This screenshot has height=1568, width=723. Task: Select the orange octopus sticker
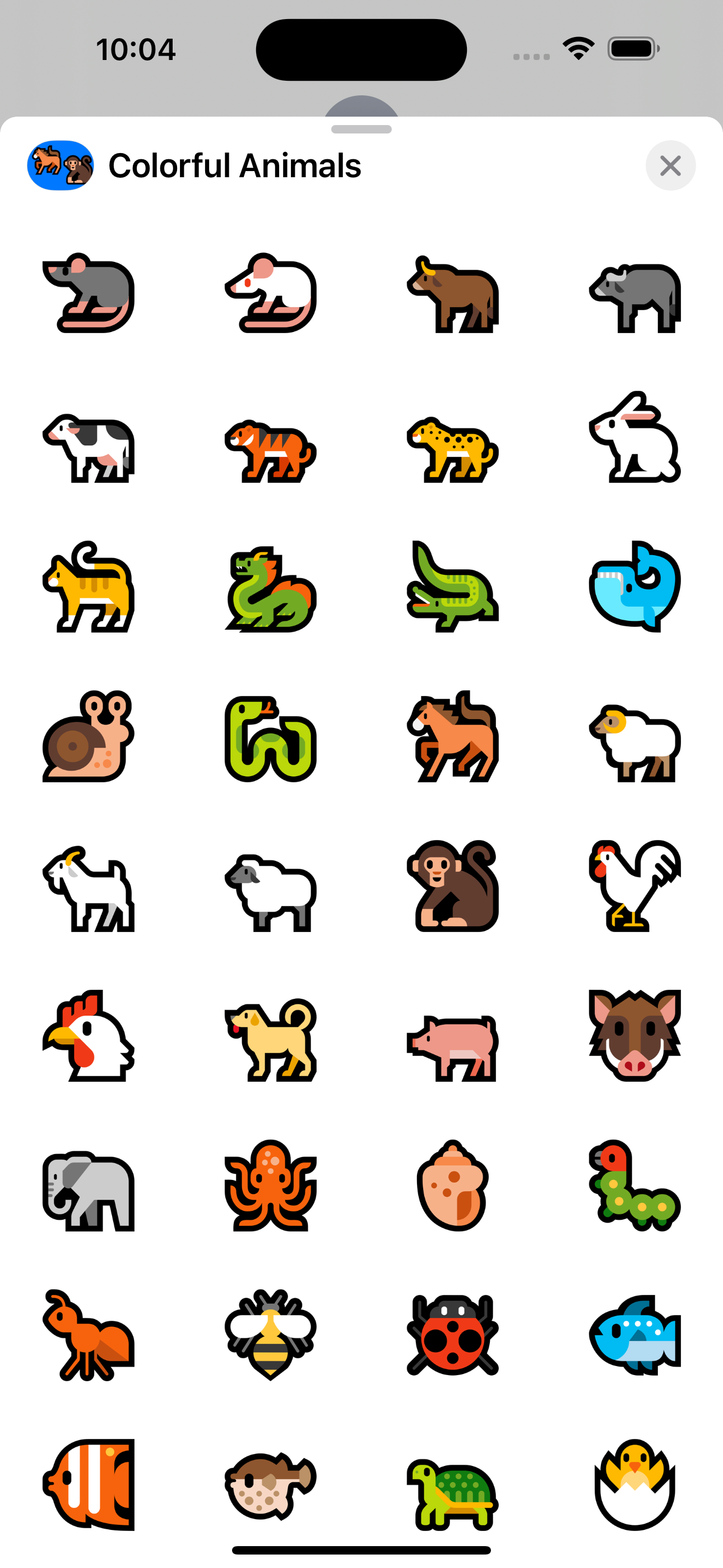coord(270,1185)
